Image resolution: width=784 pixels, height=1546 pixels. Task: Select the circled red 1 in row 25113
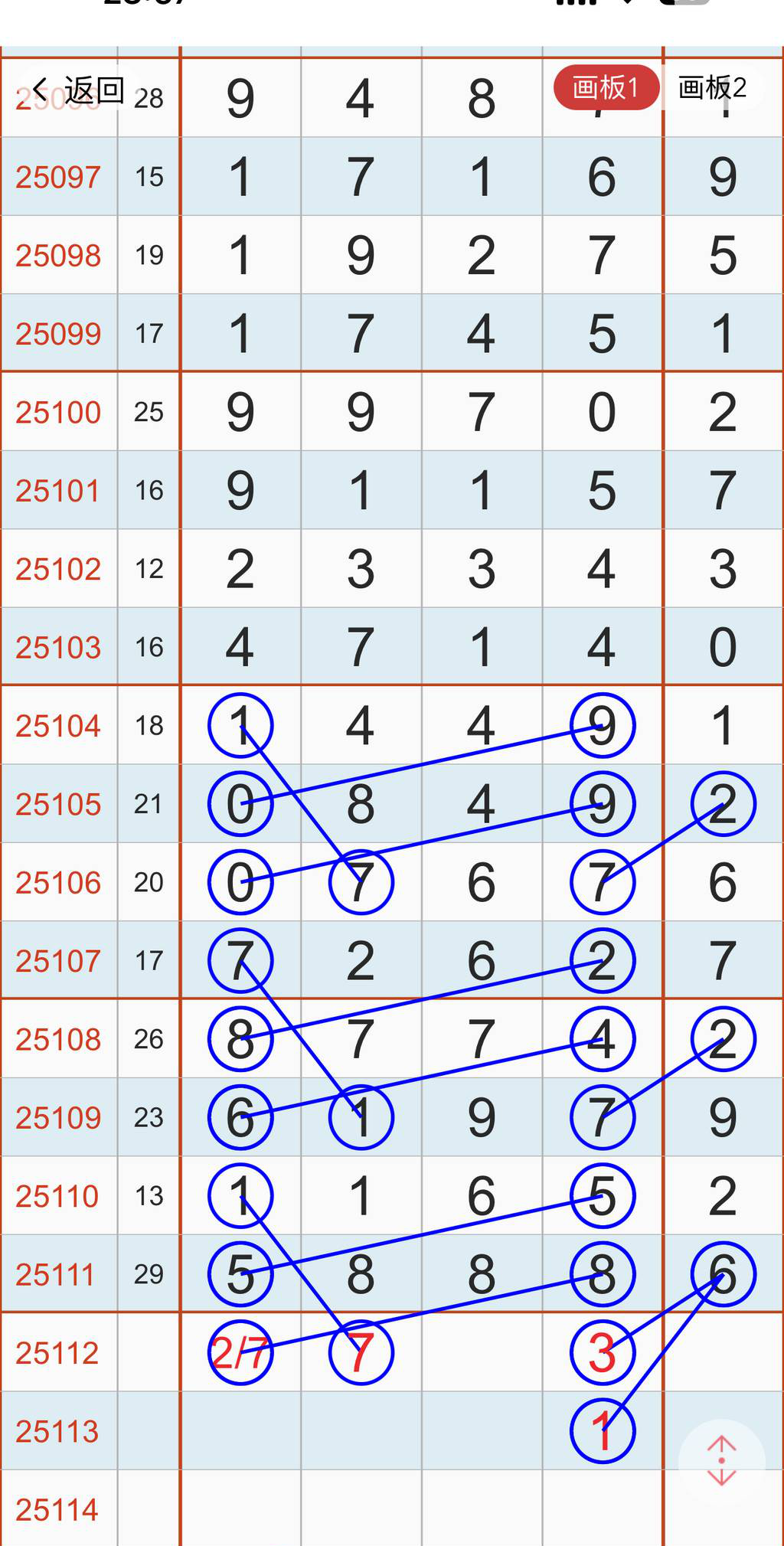click(x=602, y=1430)
